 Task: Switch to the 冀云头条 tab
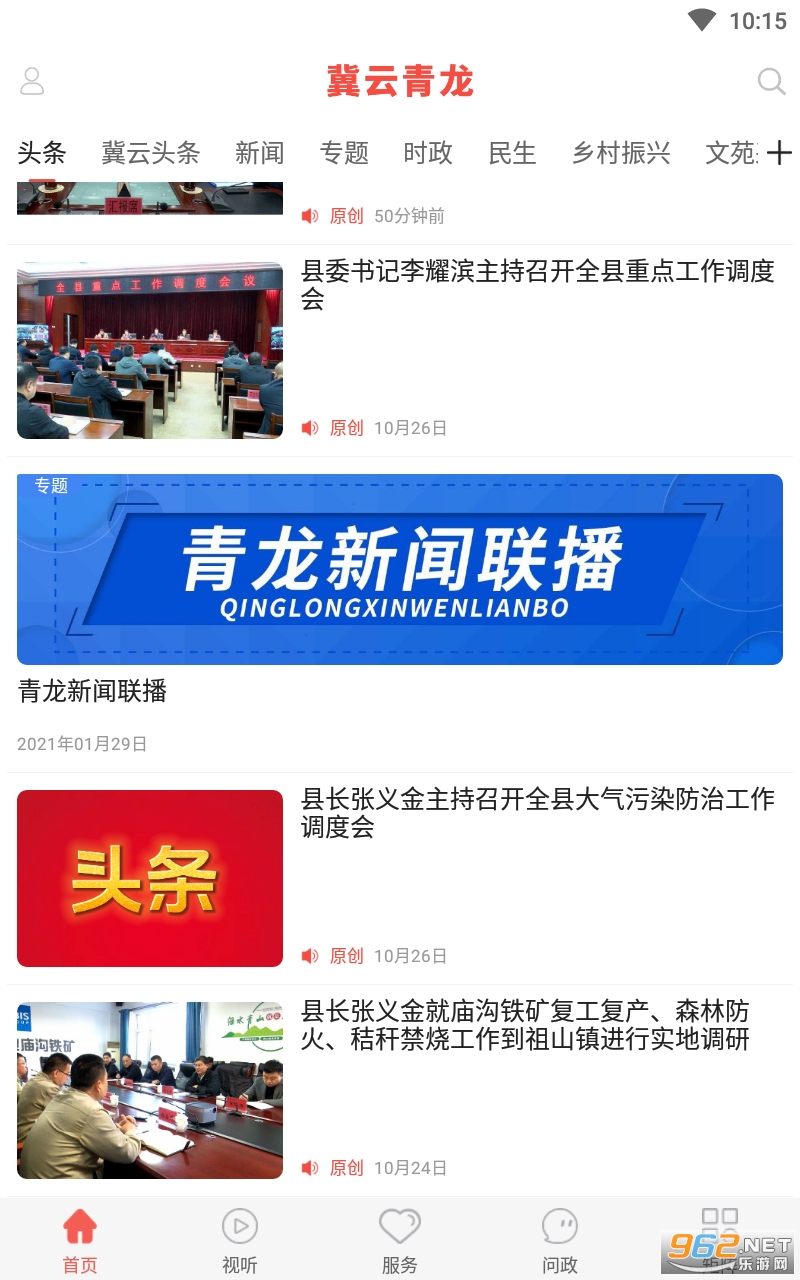[151, 153]
